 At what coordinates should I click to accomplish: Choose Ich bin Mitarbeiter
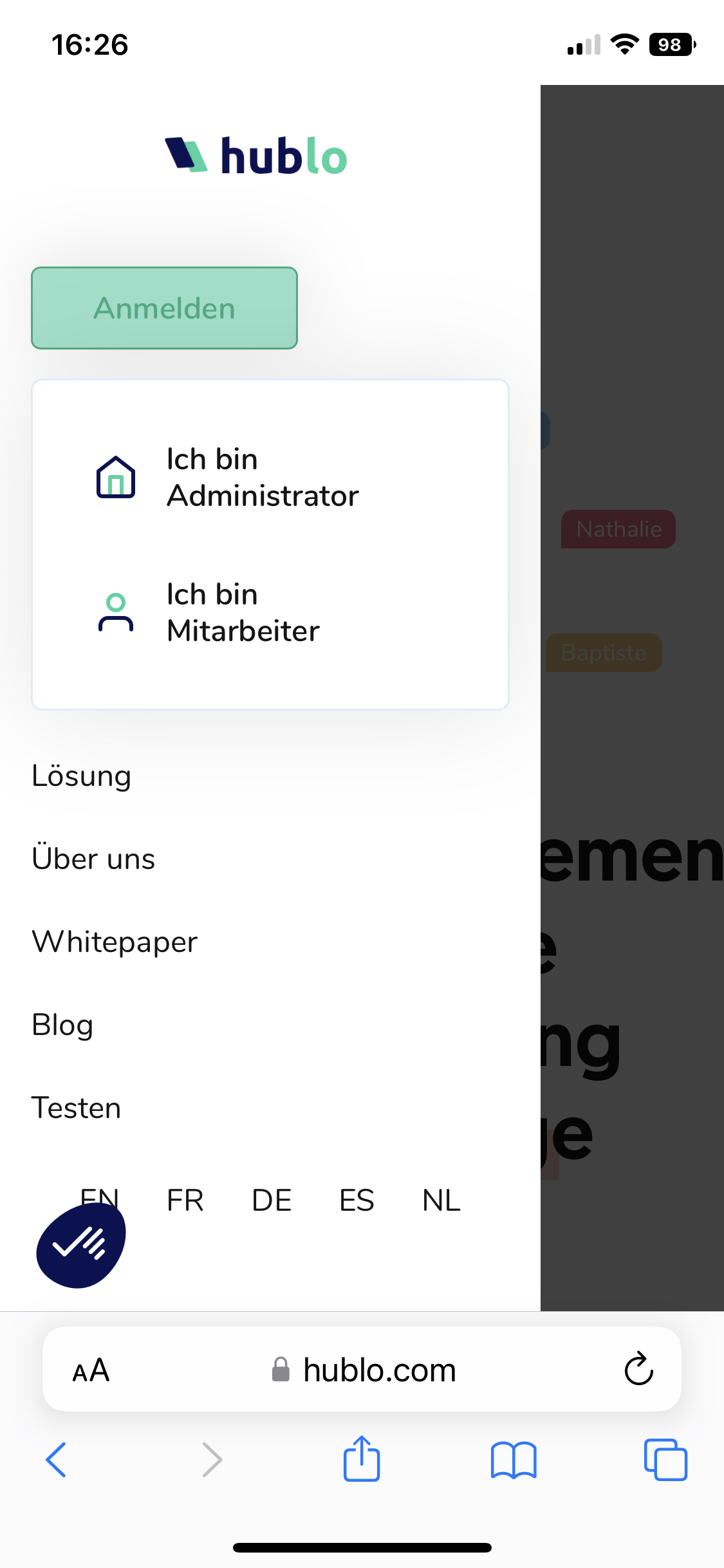tap(243, 612)
